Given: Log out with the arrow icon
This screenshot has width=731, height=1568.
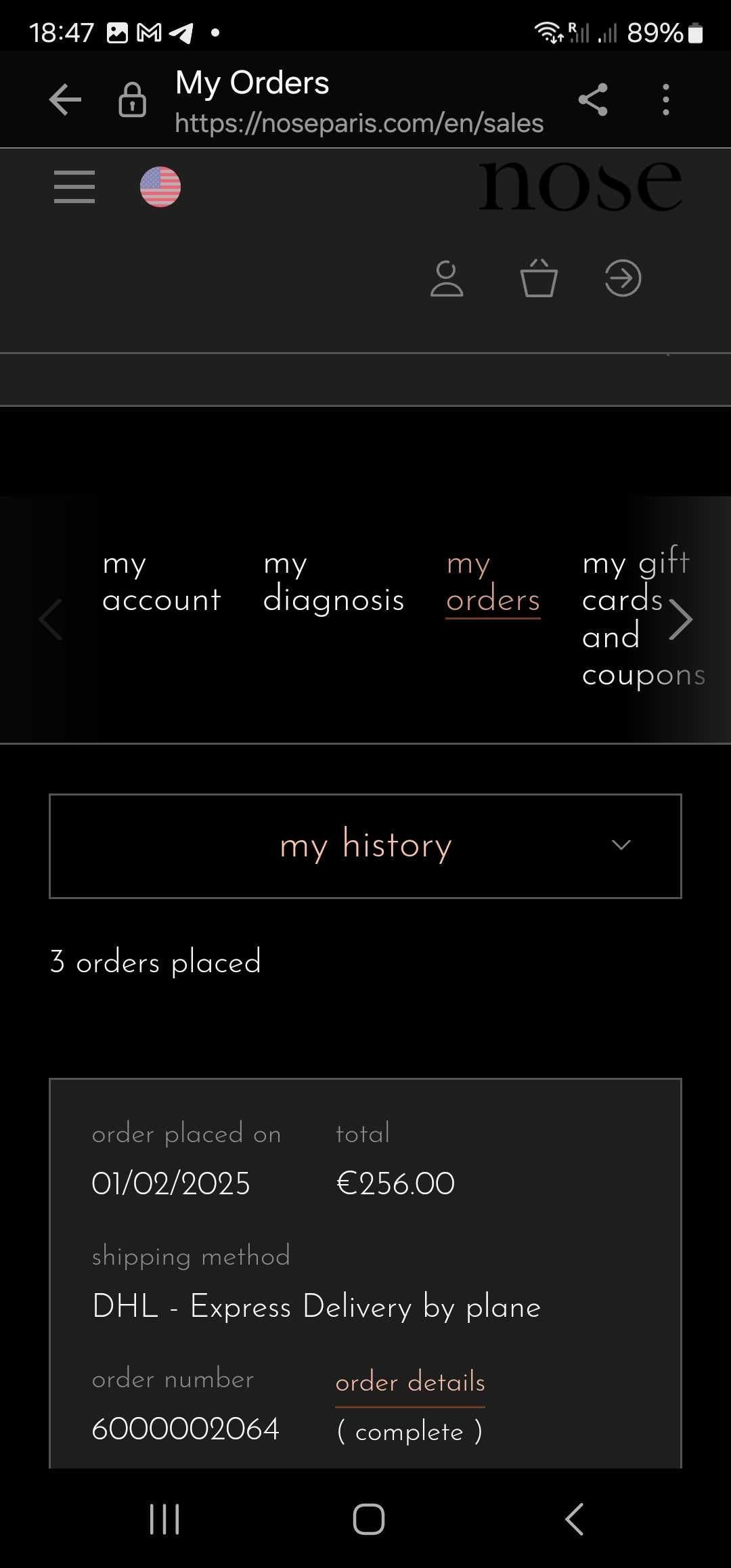Looking at the screenshot, I should click(x=623, y=278).
